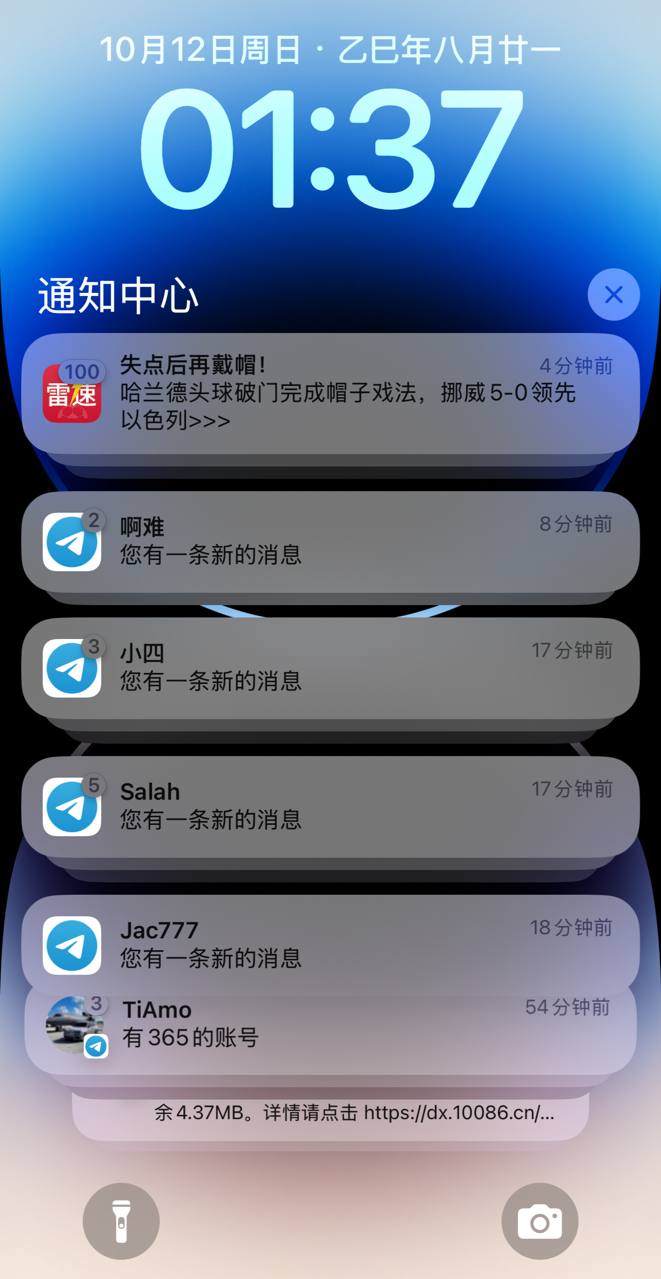661x1279 pixels.
Task: Turn on the flashlight
Action: coord(121,1221)
